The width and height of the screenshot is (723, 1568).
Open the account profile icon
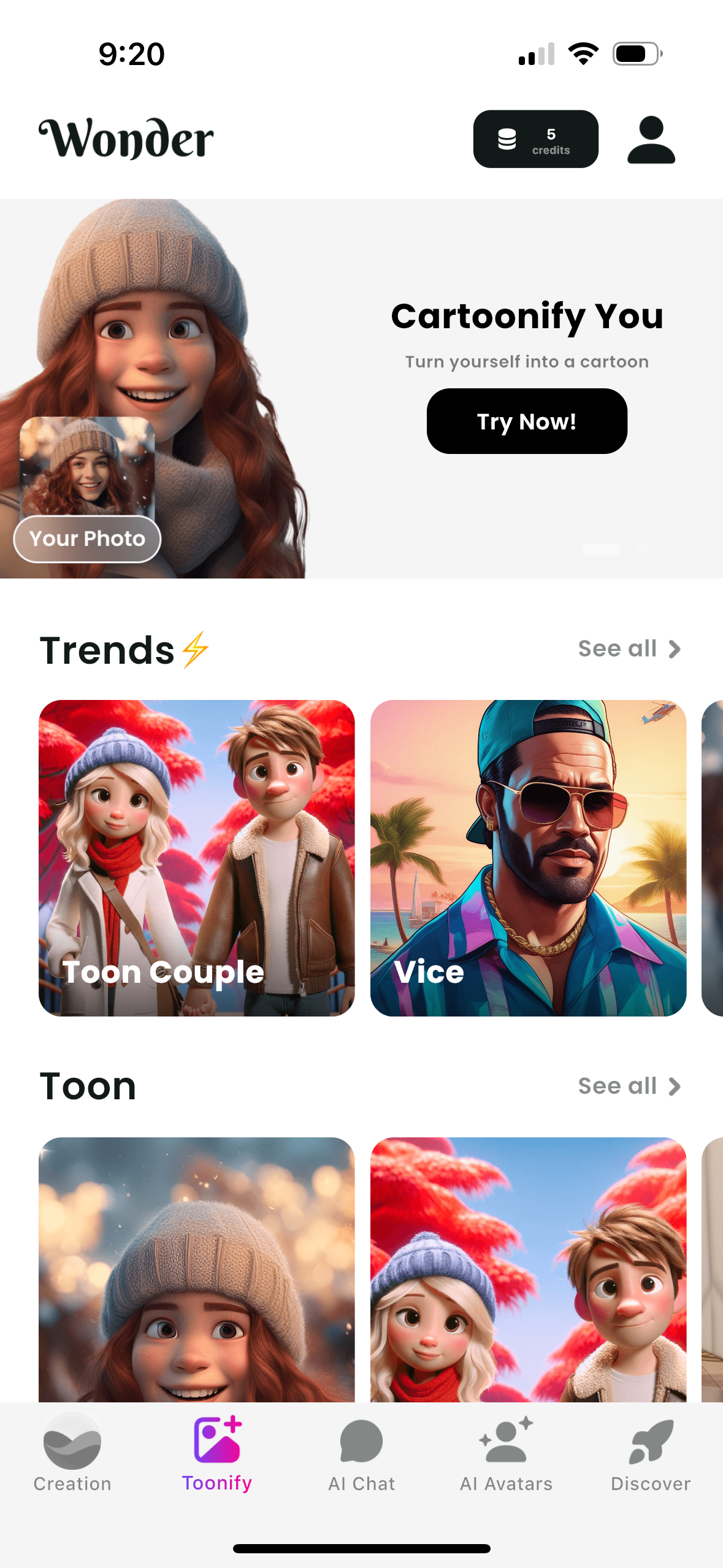650,139
